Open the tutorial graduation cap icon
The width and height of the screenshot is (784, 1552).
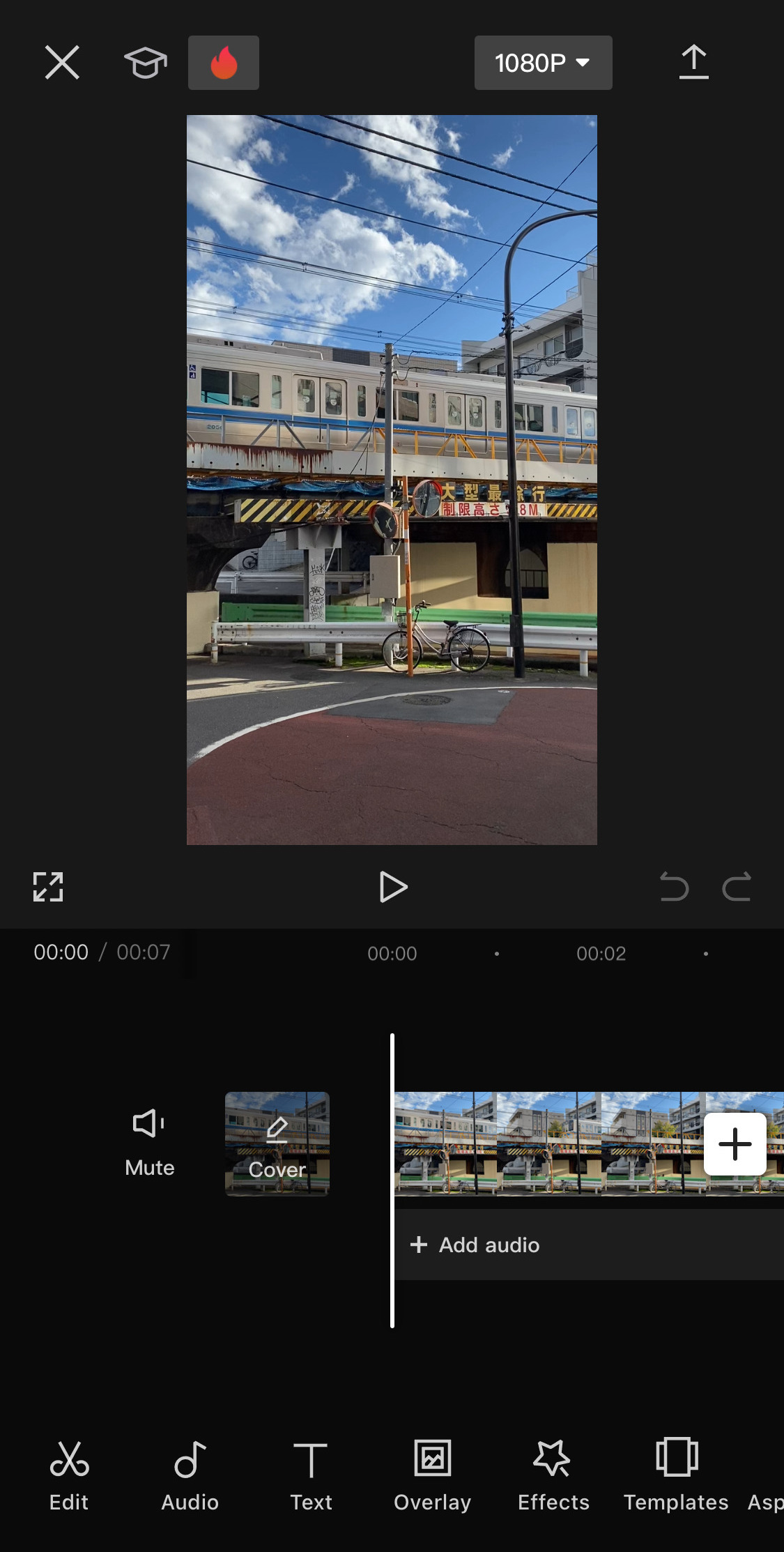pyautogui.click(x=145, y=62)
